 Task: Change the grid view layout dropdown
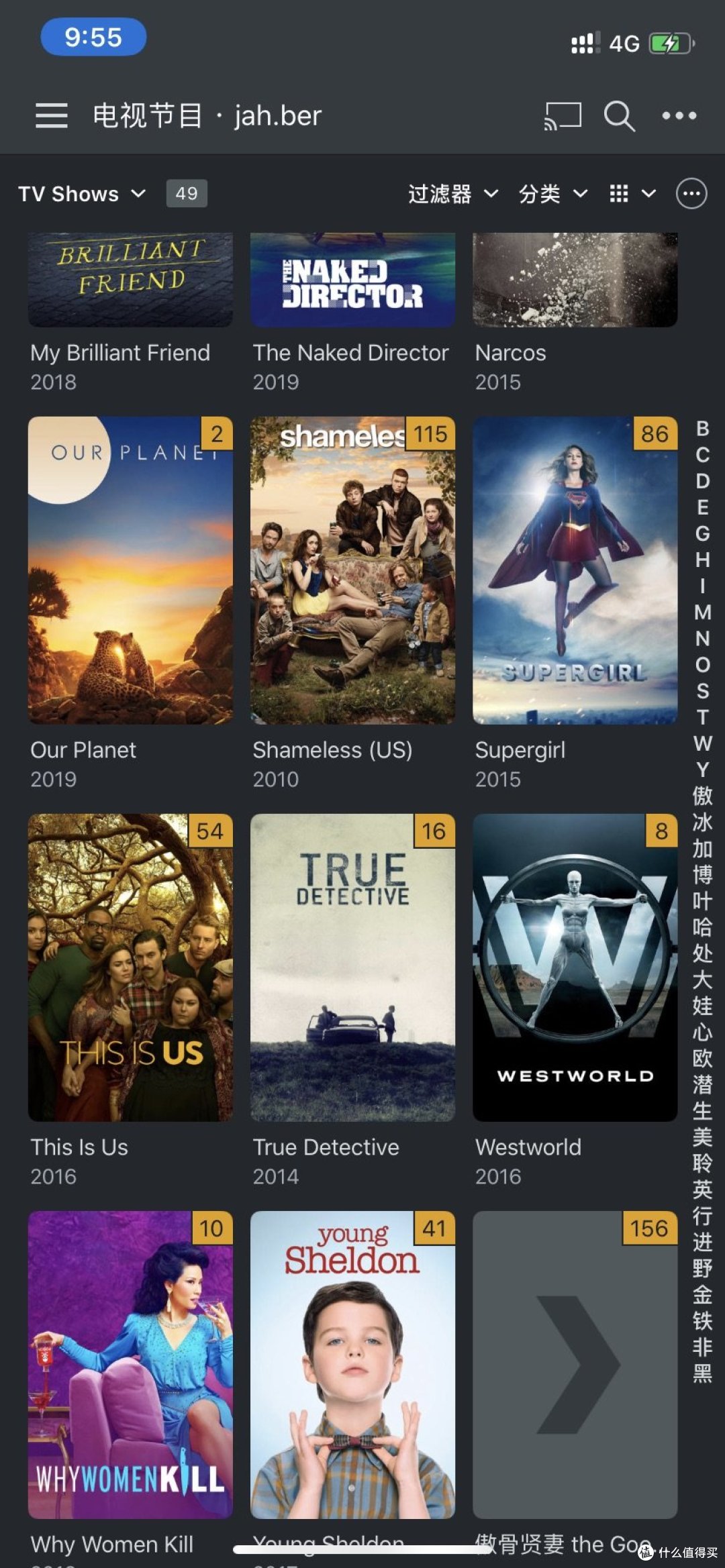pyautogui.click(x=632, y=194)
